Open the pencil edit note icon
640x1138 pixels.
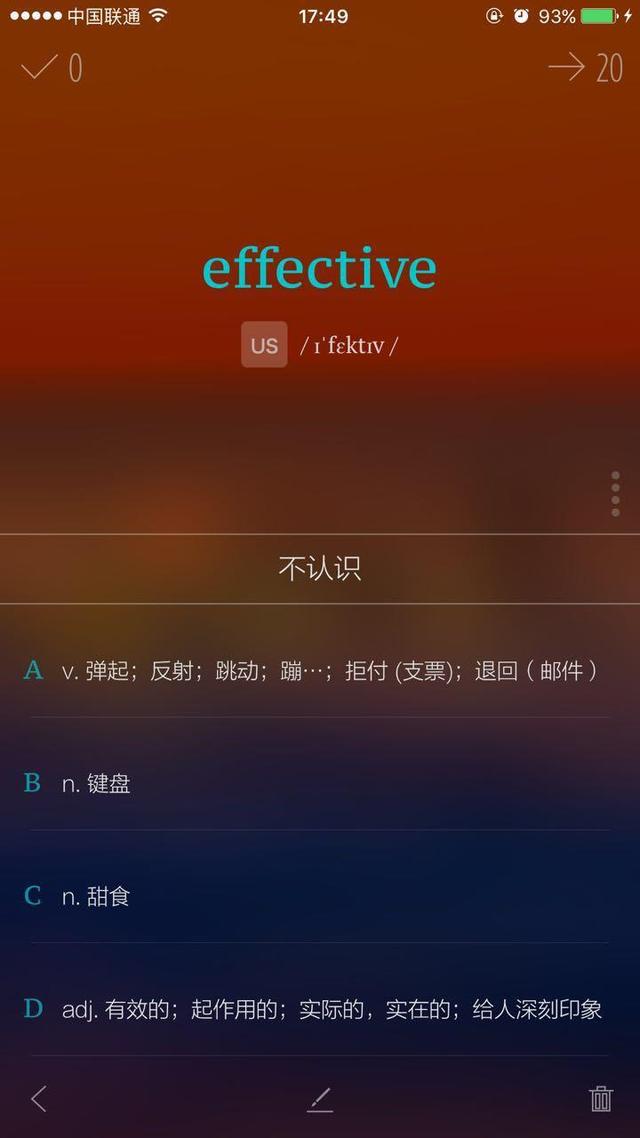click(320, 1099)
